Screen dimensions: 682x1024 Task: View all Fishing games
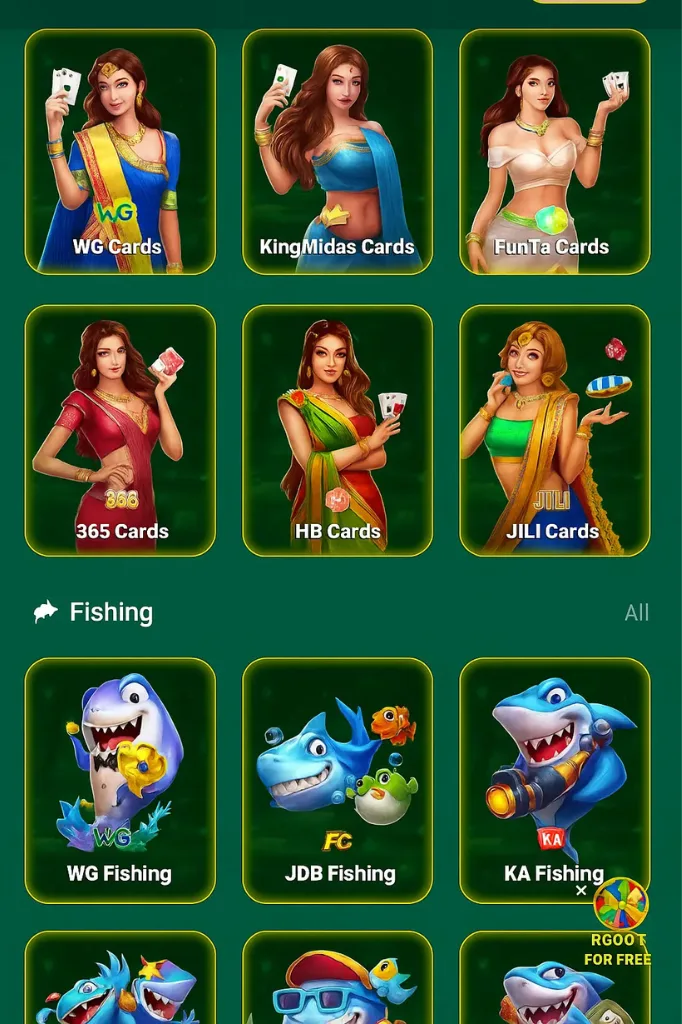click(636, 613)
